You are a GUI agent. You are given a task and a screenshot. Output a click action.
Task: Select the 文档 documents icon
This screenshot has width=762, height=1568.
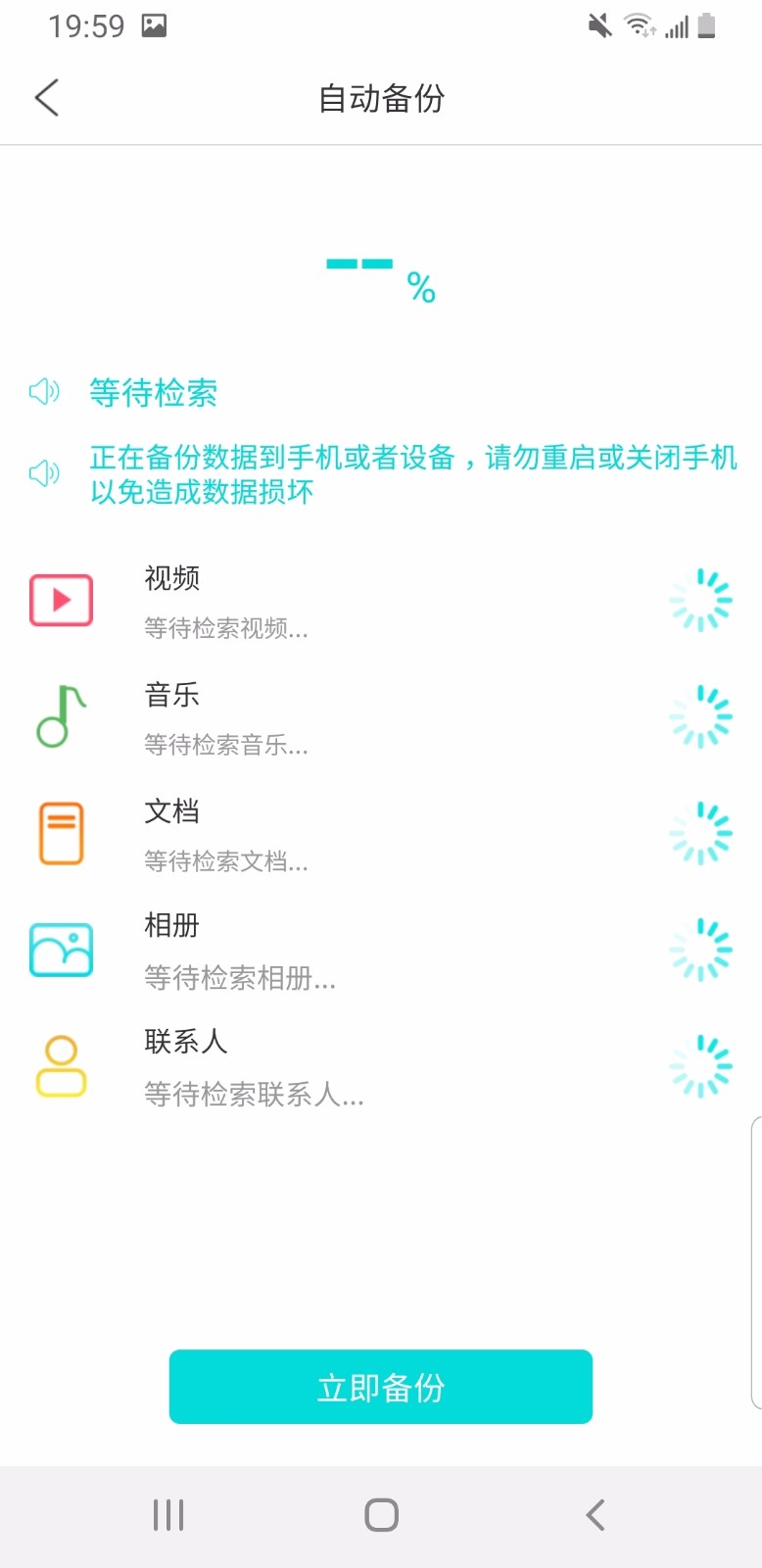(x=61, y=832)
